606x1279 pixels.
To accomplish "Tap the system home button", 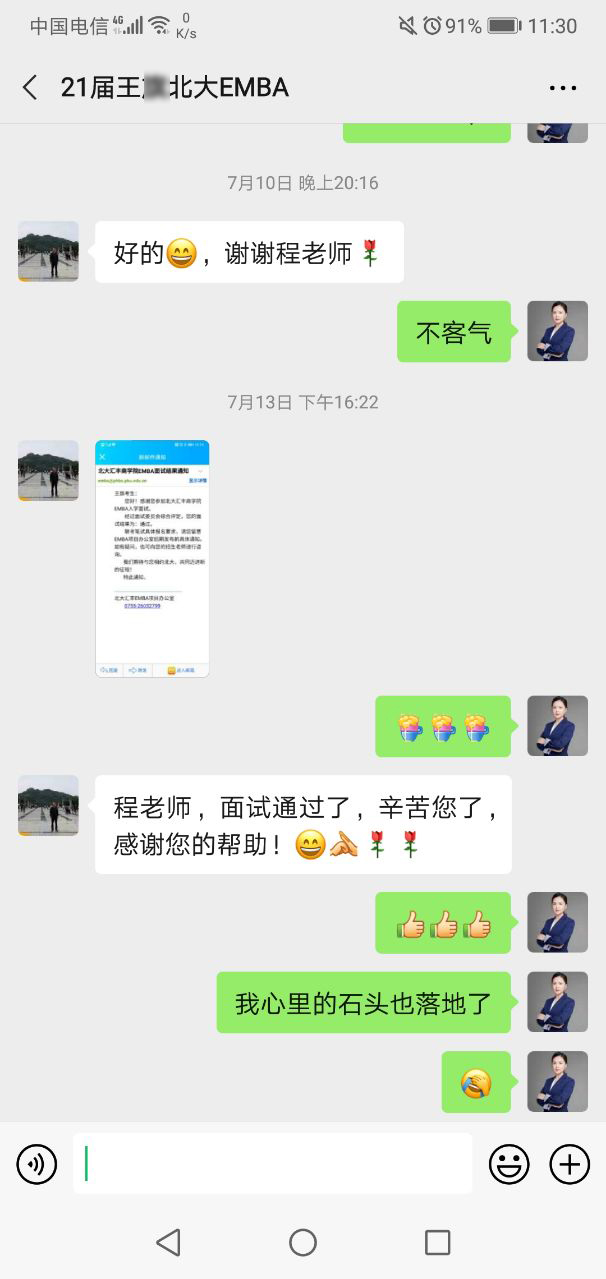I will pos(303,1242).
